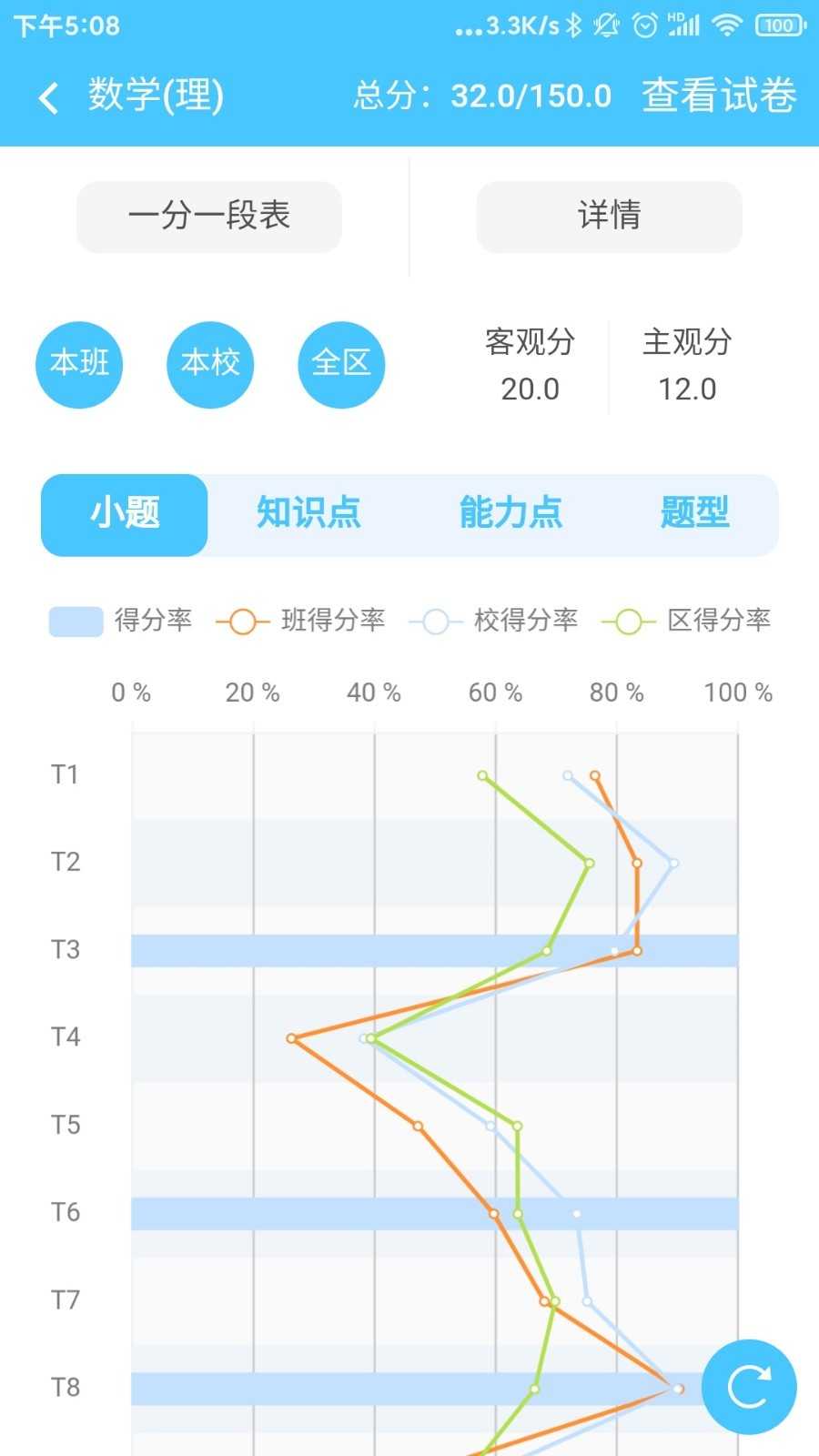Select the 本校 circular filter icon
Viewport: 819px width, 1456px height.
[x=209, y=364]
